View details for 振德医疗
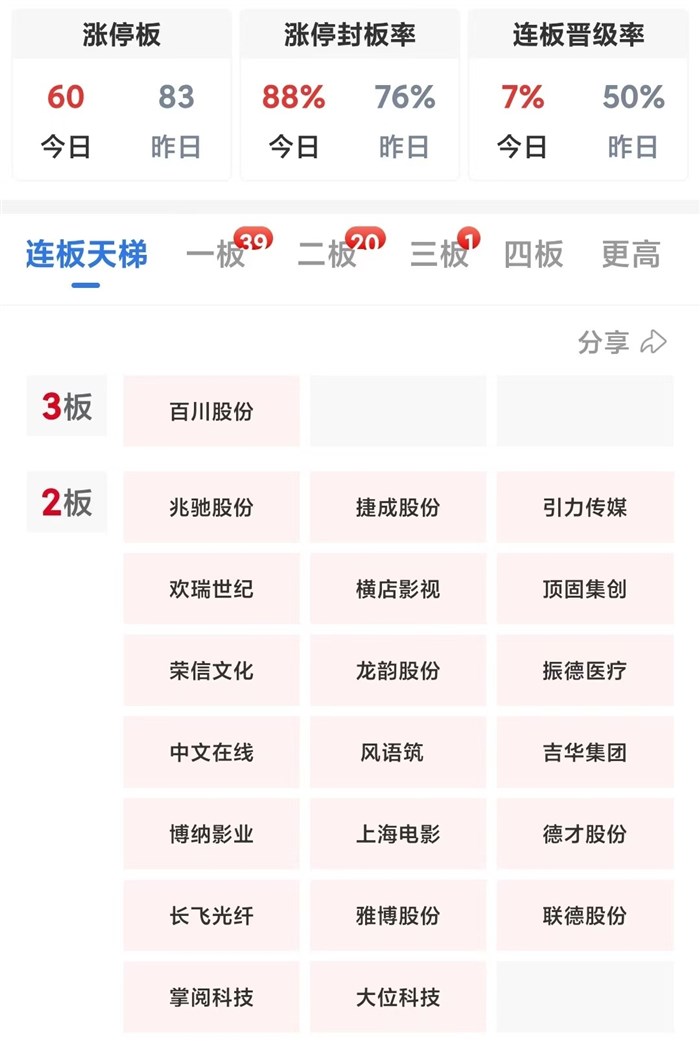 click(x=585, y=670)
